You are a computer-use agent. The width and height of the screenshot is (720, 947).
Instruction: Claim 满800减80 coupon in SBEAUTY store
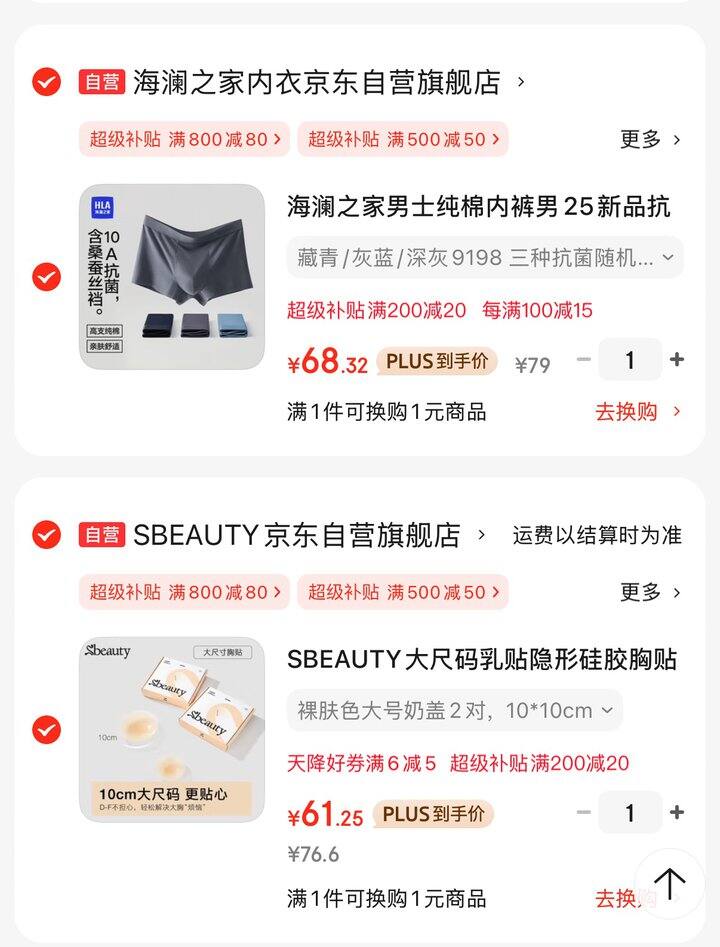coord(184,592)
